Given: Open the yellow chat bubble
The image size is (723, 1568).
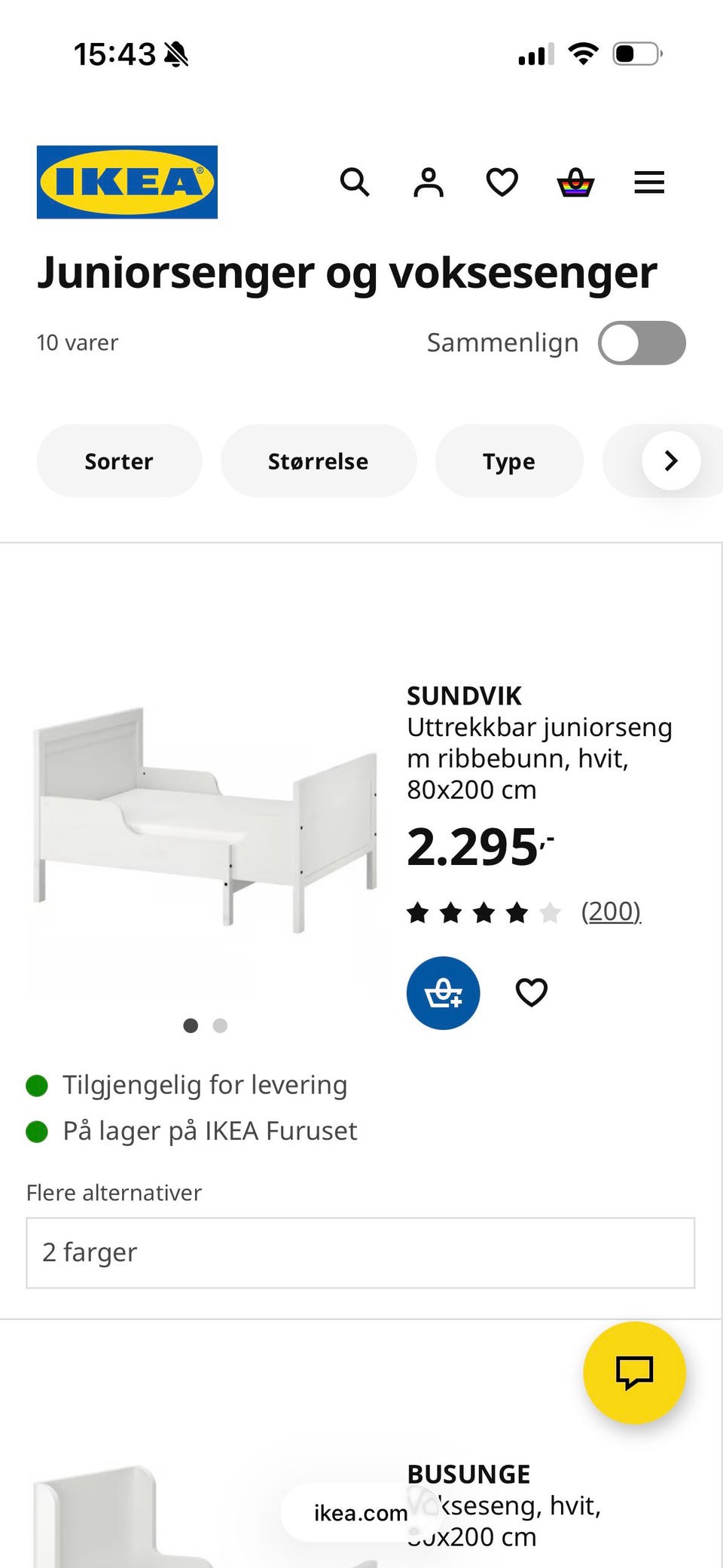Looking at the screenshot, I should point(635,1374).
